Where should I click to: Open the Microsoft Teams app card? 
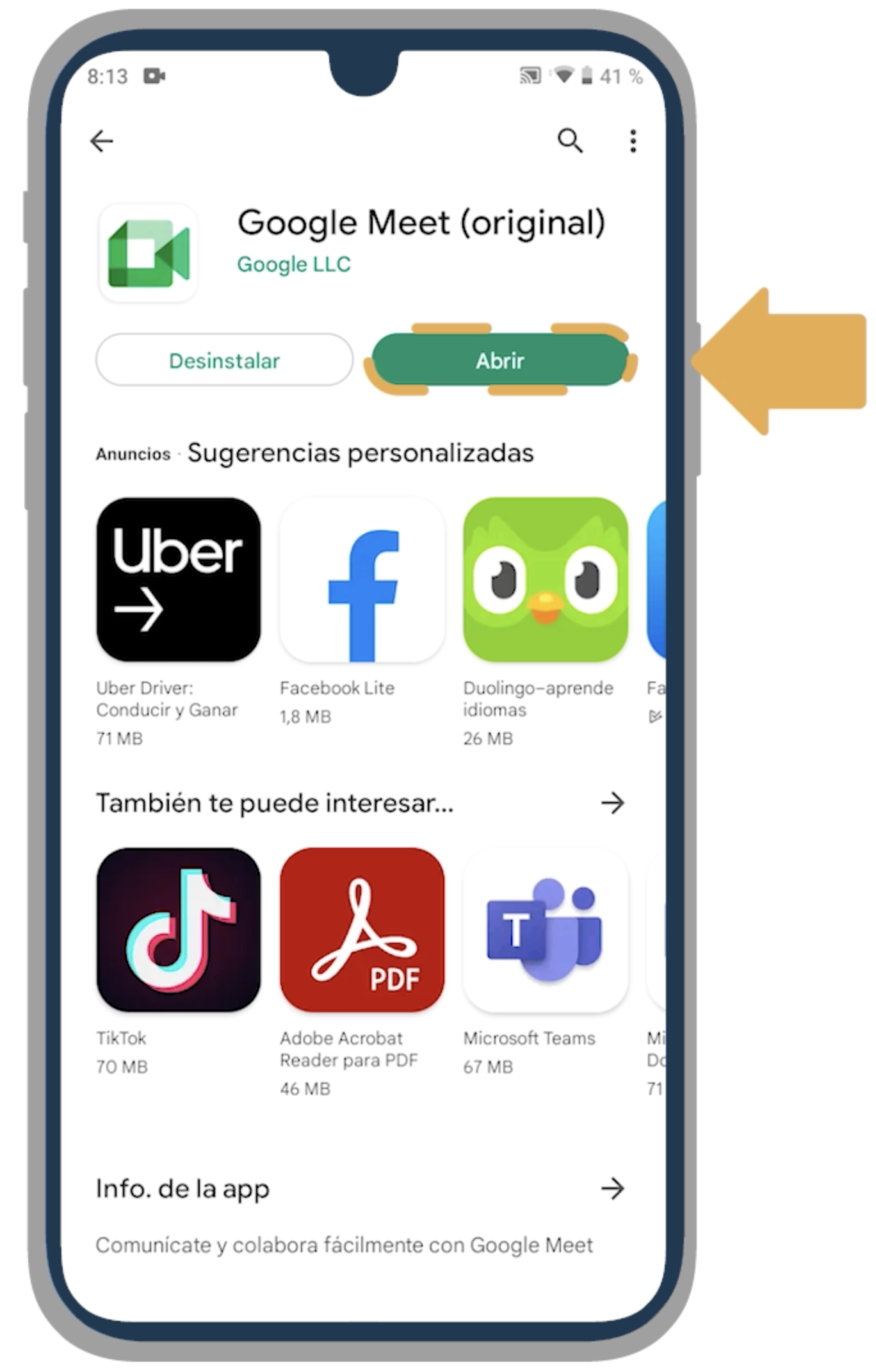pos(546,929)
